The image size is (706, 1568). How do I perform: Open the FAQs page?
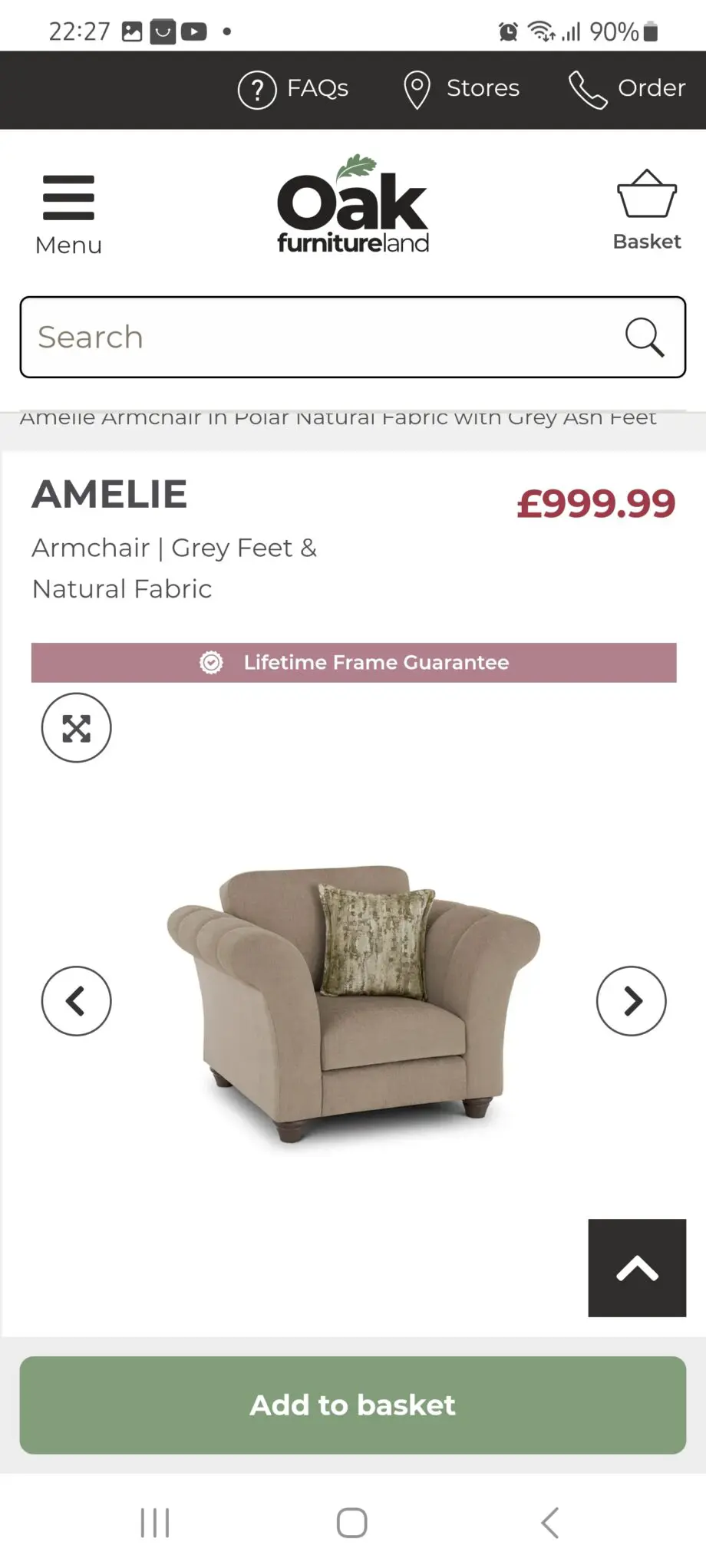[293, 89]
